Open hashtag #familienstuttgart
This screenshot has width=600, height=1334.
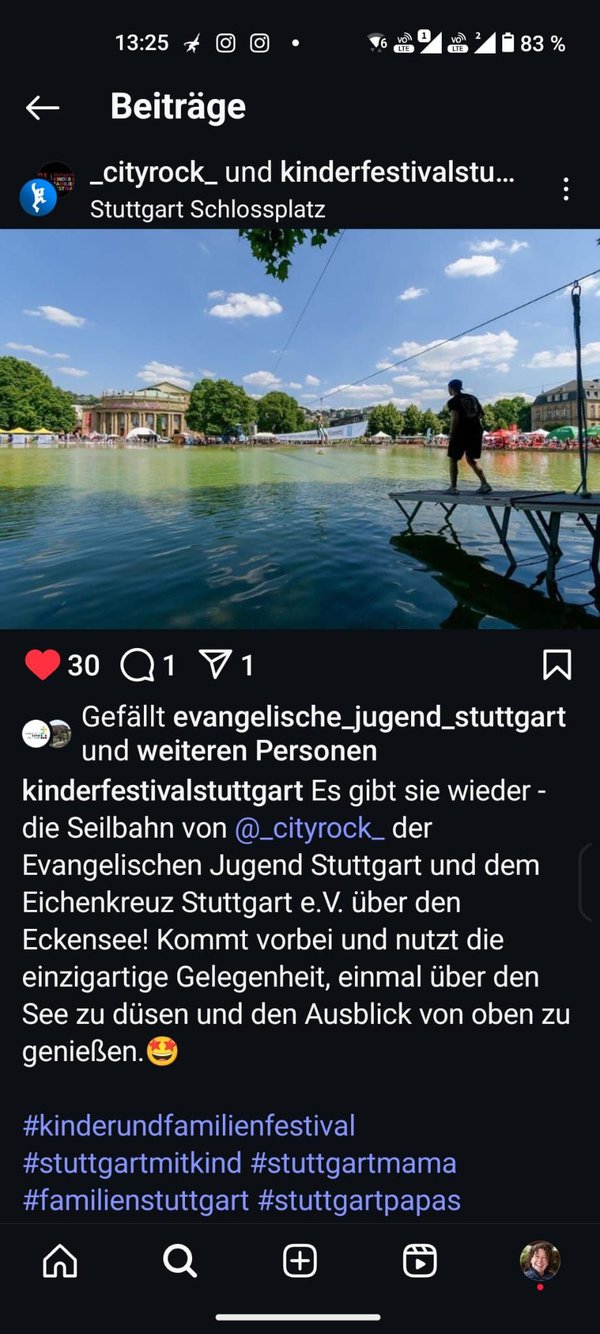pyautogui.click(x=136, y=1200)
